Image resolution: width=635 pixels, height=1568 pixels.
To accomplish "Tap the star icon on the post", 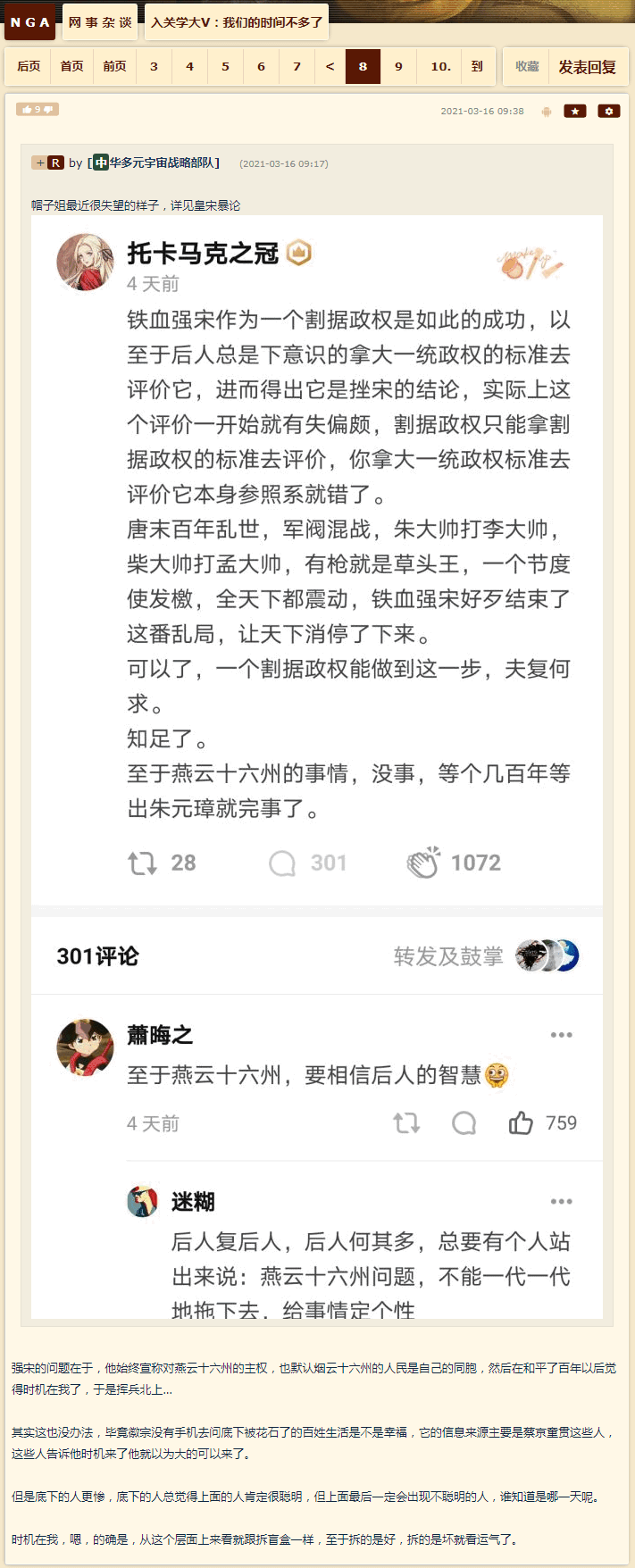I will (575, 111).
